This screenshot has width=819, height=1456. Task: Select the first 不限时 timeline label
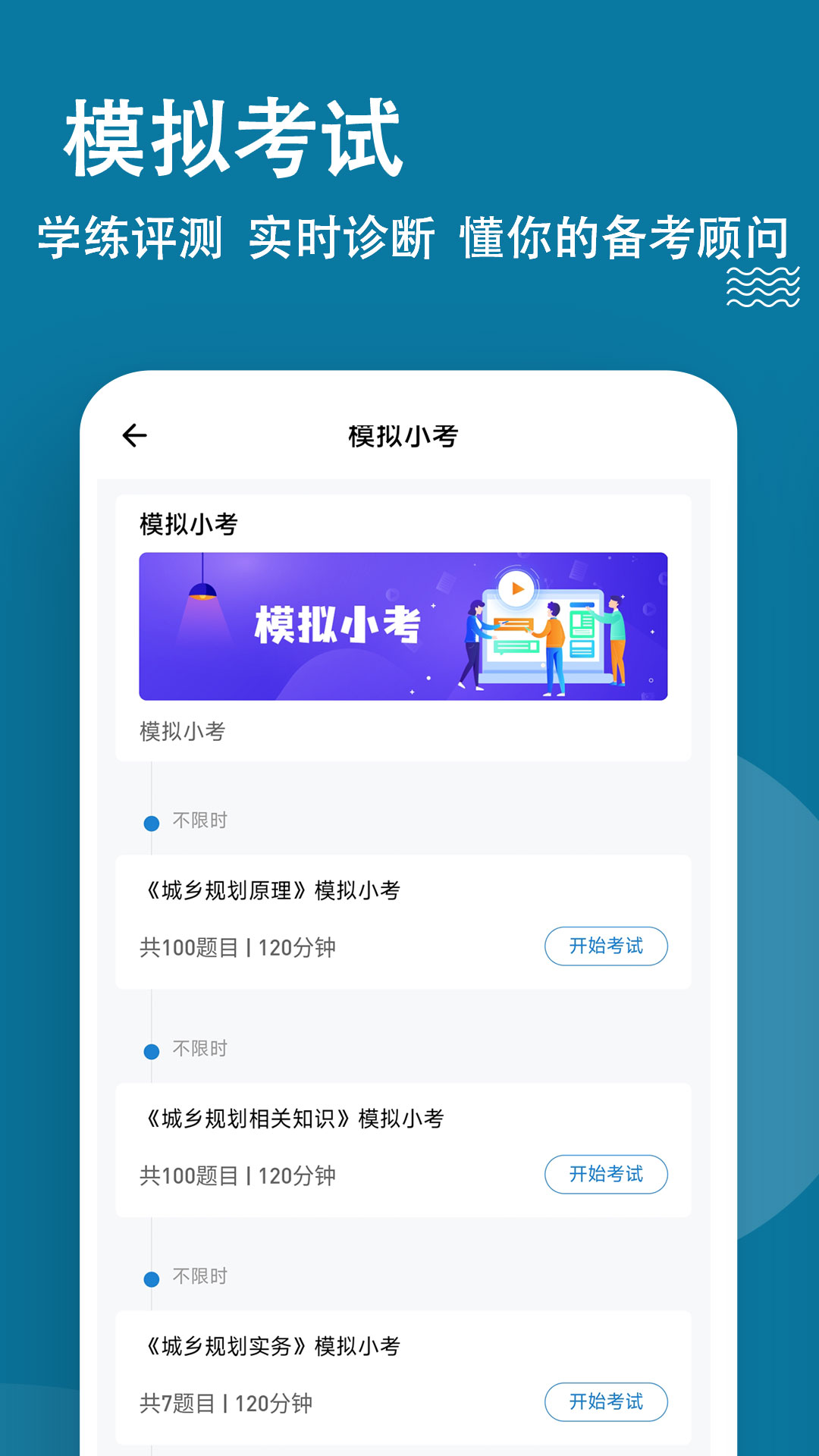point(200,821)
